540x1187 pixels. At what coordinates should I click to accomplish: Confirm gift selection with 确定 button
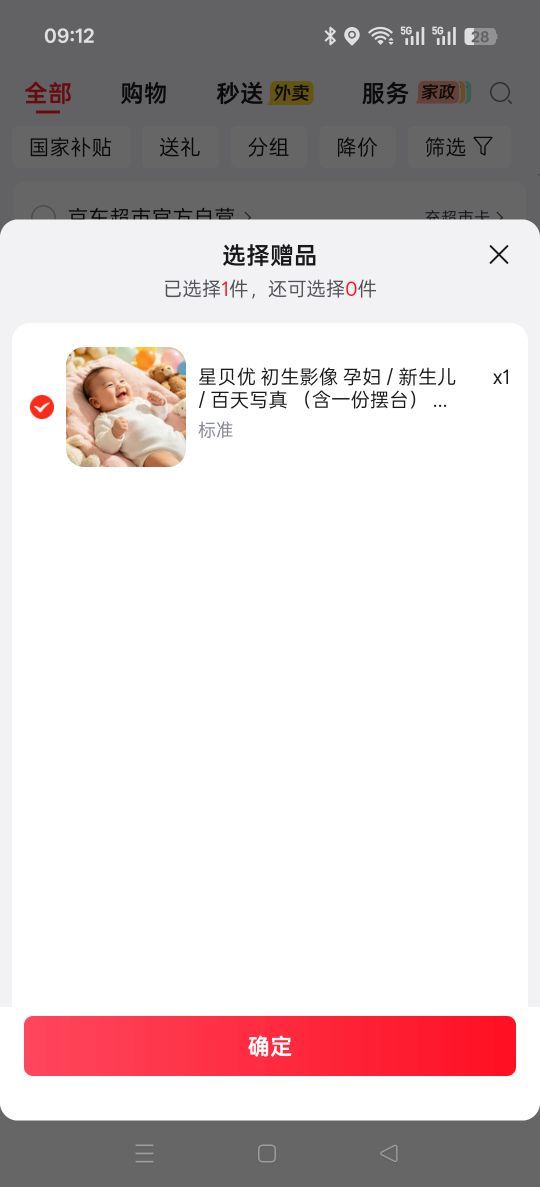[270, 1045]
